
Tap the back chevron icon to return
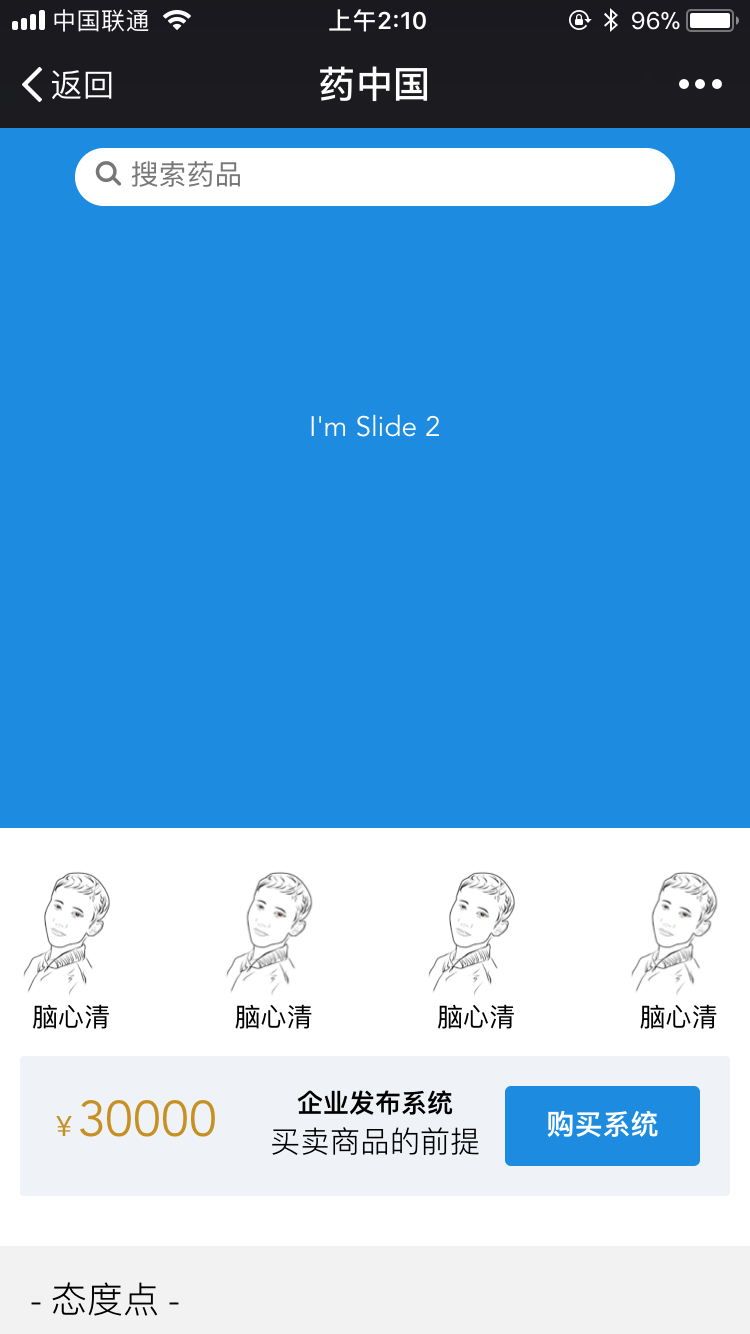[x=31, y=84]
